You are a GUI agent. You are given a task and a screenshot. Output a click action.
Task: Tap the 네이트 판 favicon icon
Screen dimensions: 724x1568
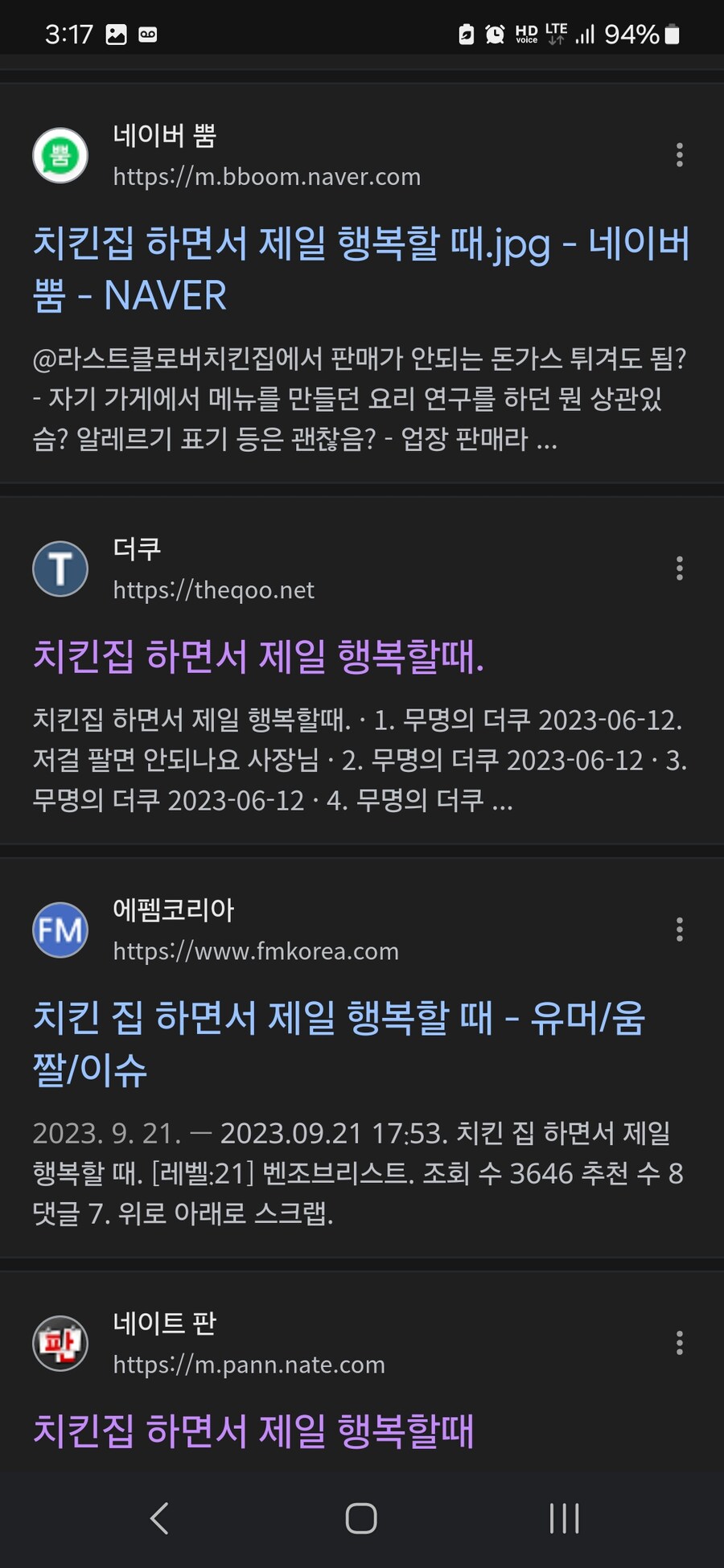[60, 1341]
